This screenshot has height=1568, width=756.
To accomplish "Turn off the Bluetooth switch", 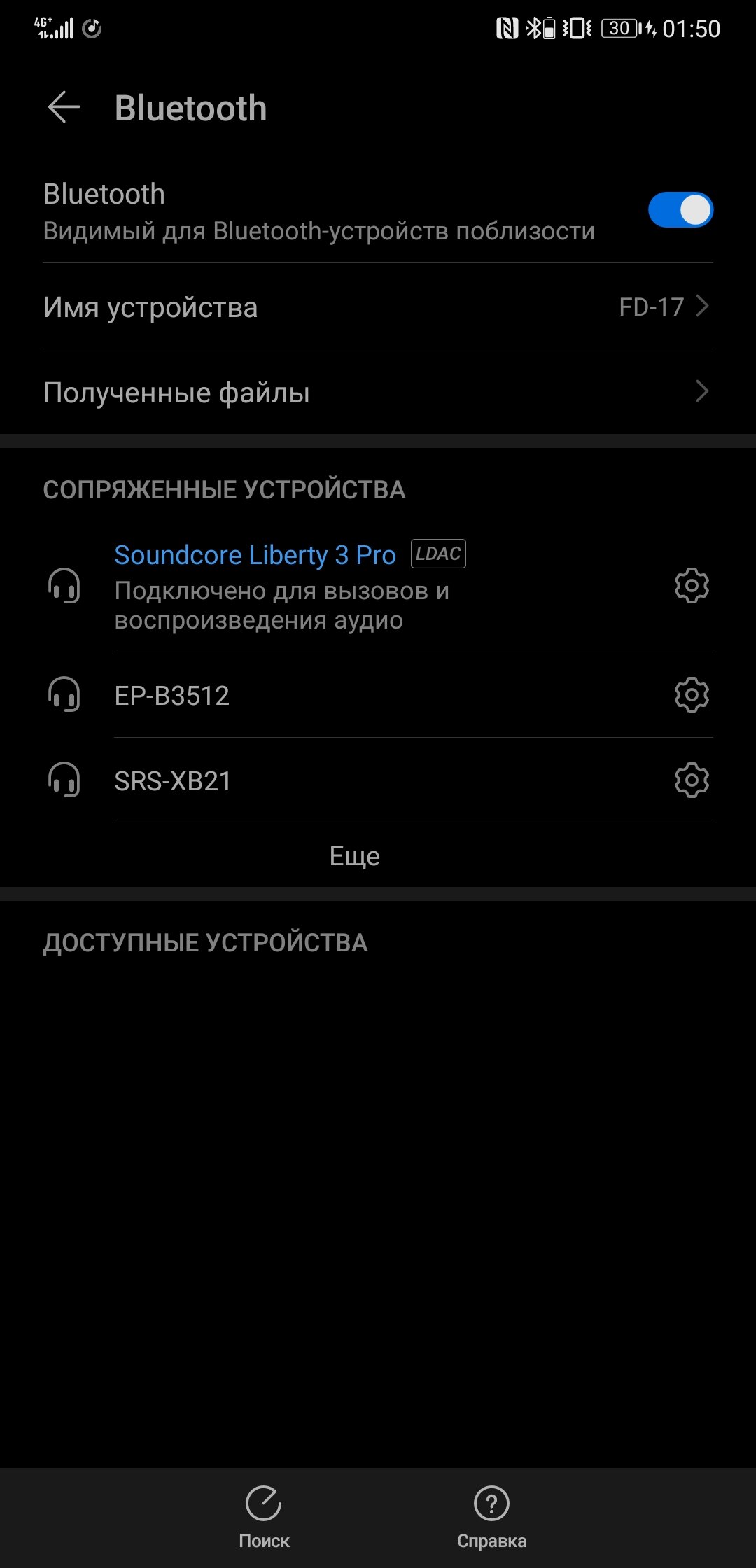I will click(x=680, y=210).
